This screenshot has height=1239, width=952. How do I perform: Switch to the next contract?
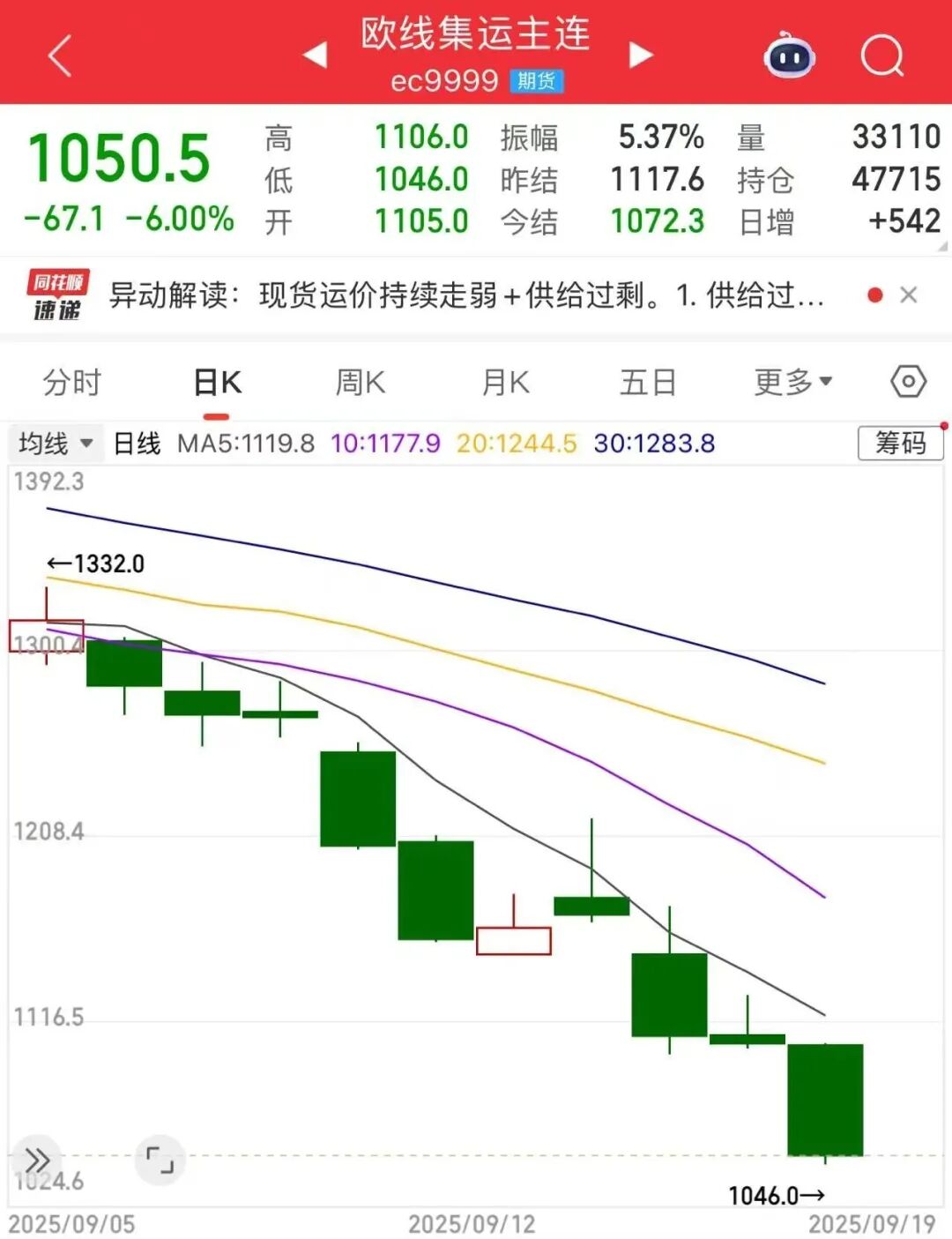coord(641,55)
